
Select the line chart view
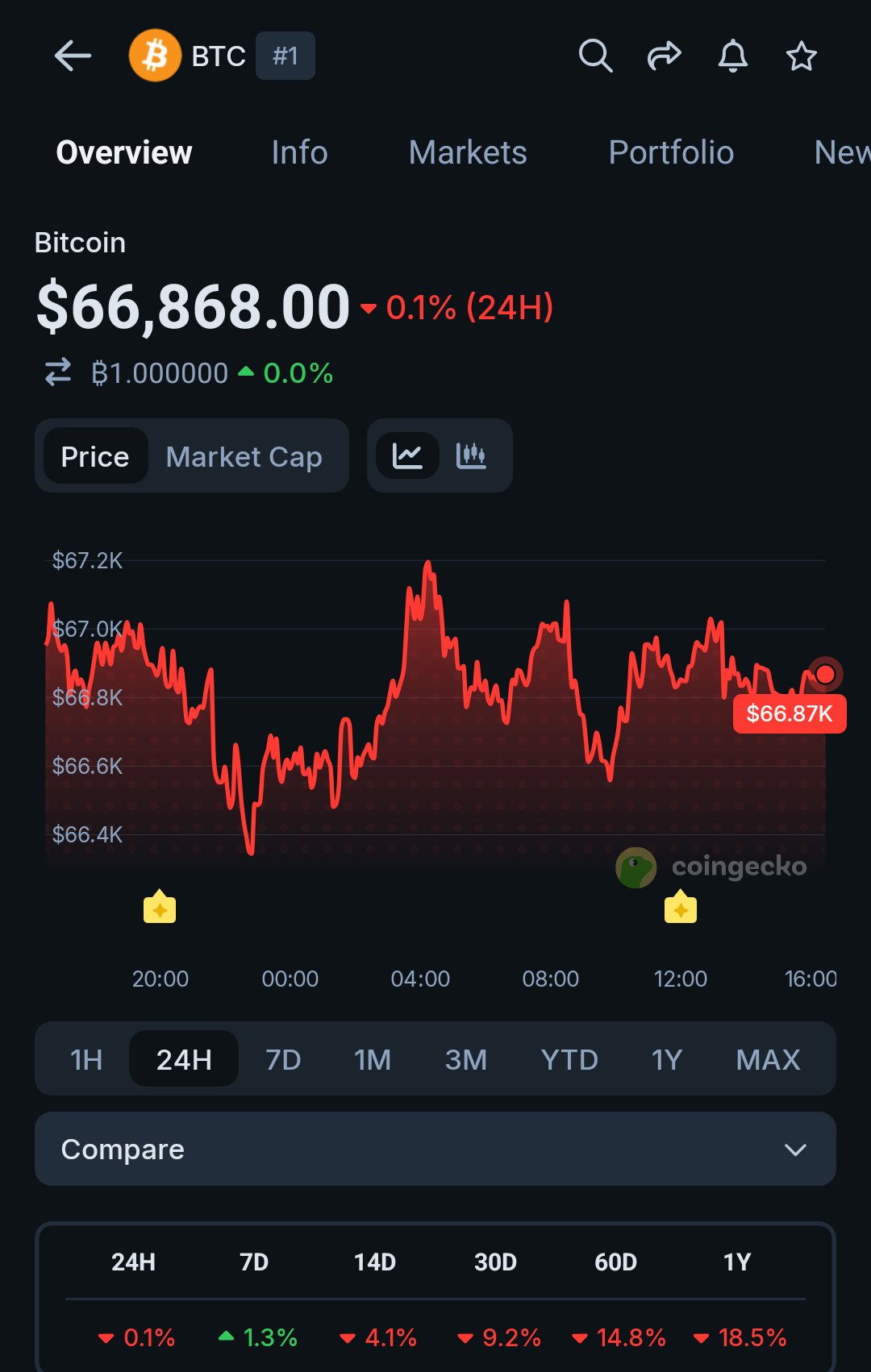[407, 456]
